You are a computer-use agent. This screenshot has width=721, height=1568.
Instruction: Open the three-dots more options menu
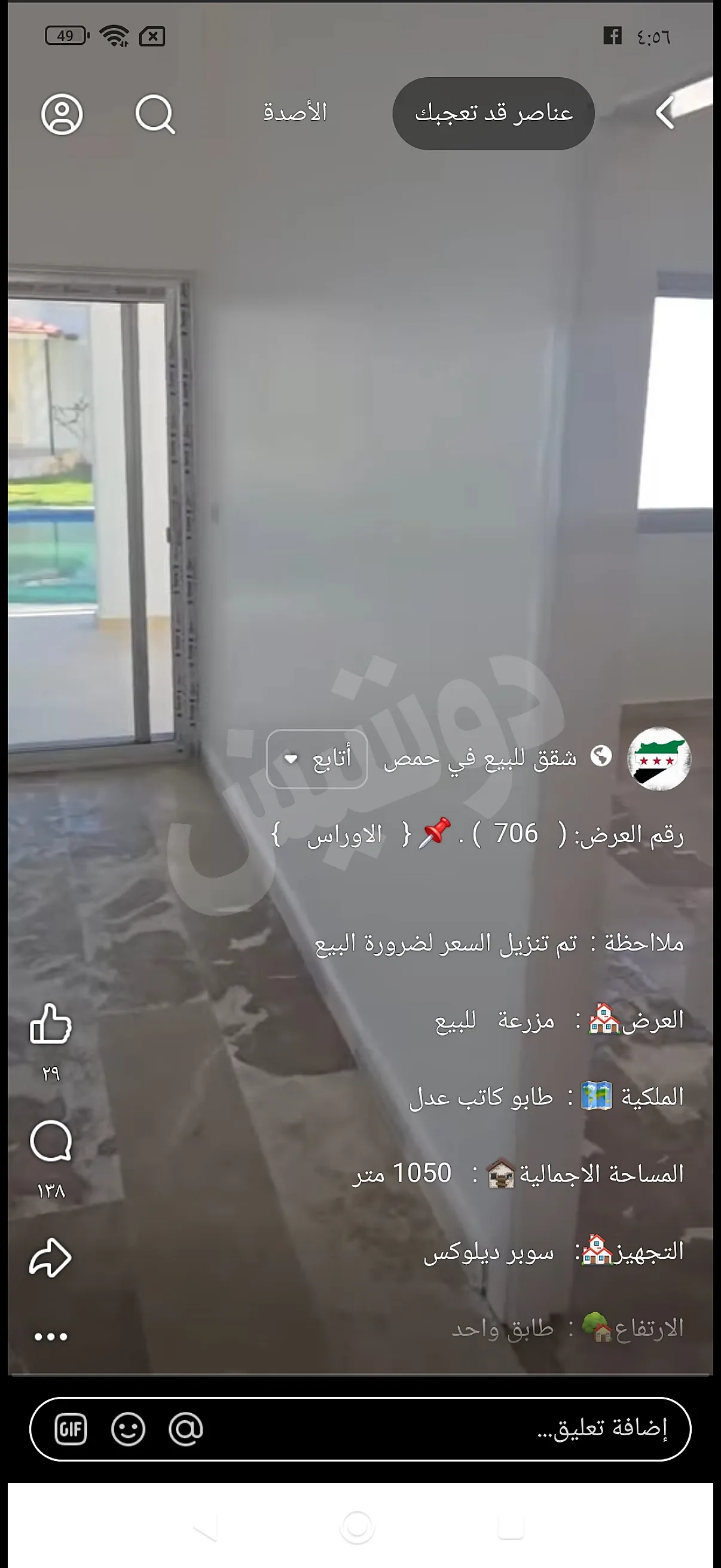coord(50,1337)
